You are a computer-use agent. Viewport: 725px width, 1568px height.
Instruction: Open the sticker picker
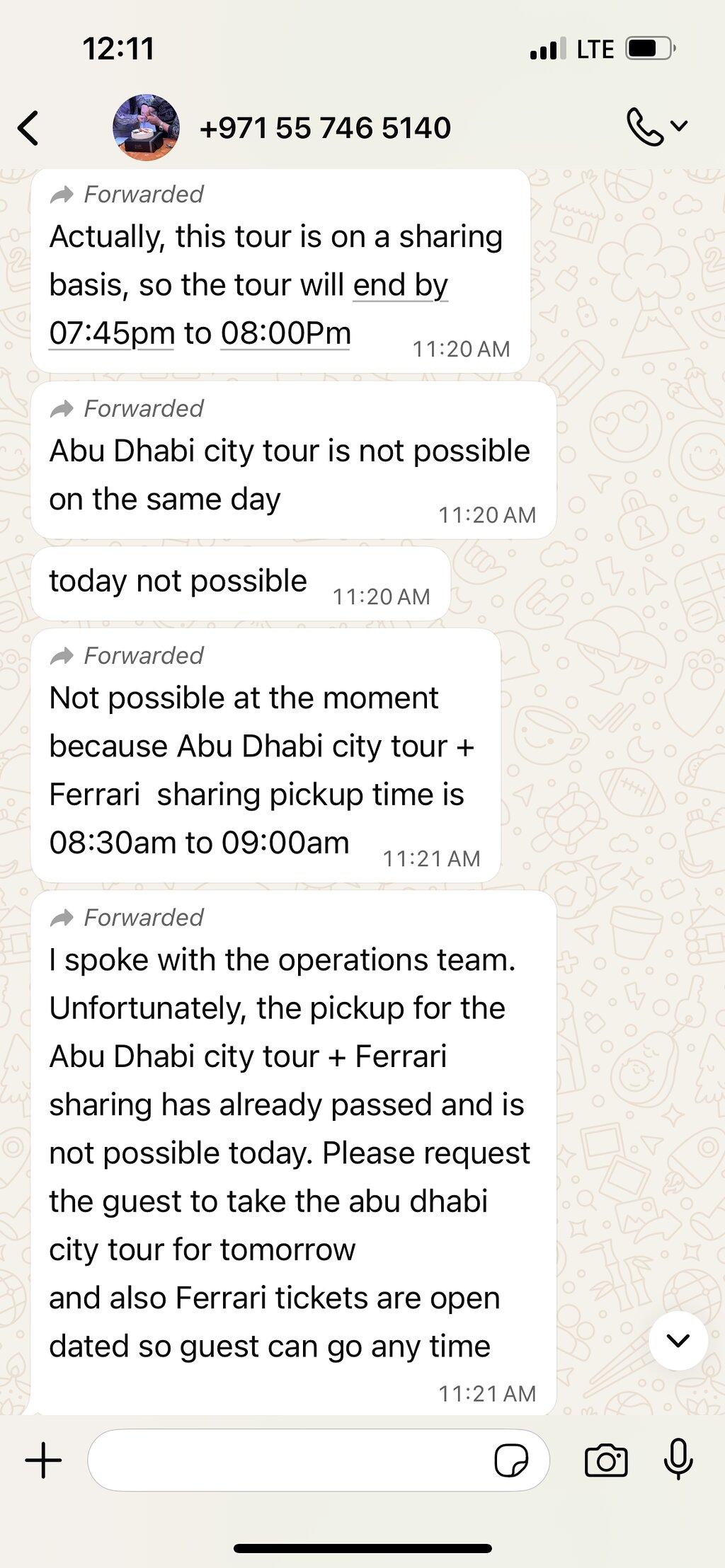click(x=511, y=1460)
